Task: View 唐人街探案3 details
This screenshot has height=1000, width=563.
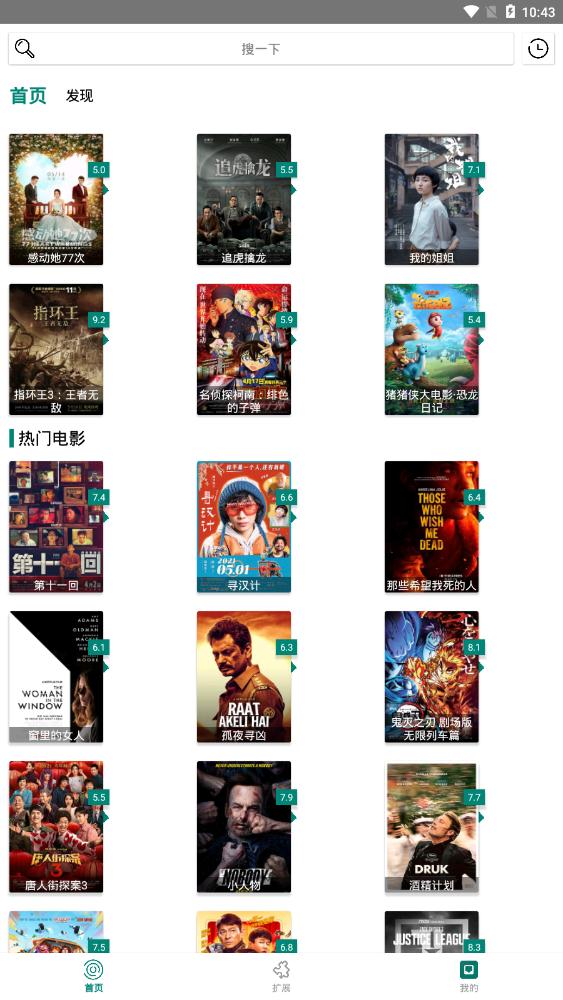Action: (56, 827)
